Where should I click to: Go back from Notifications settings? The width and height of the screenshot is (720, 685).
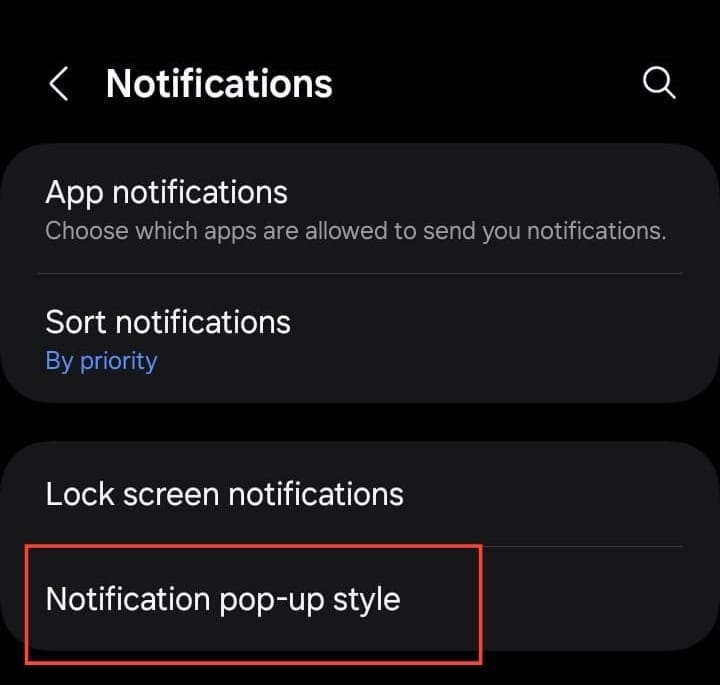58,84
